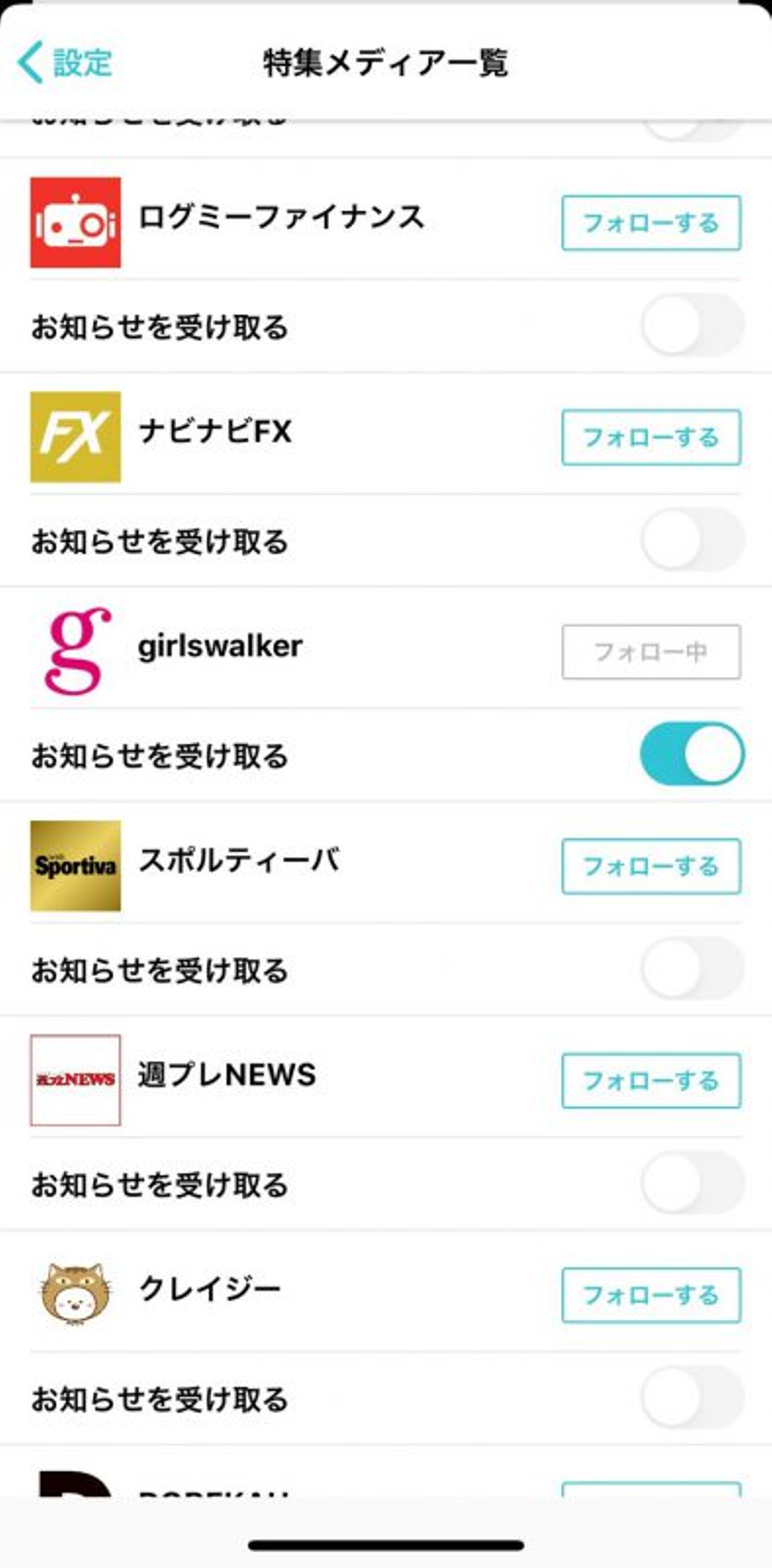Screen dimensions: 772x1568
Task: Follow スポルティーバ
Action: (651, 866)
